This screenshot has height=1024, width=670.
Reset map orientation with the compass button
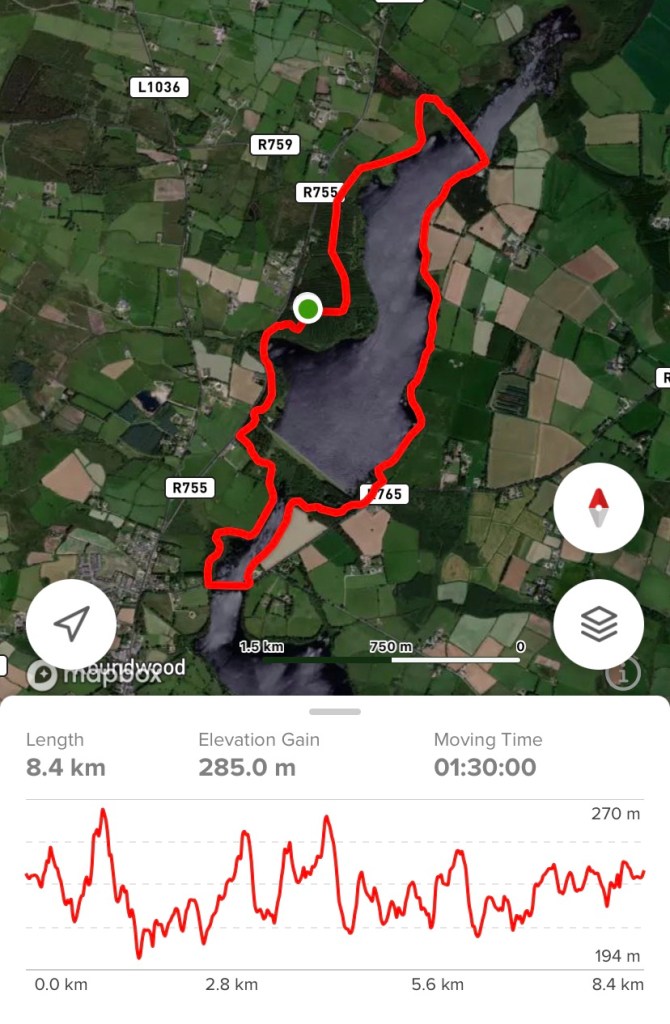598,508
